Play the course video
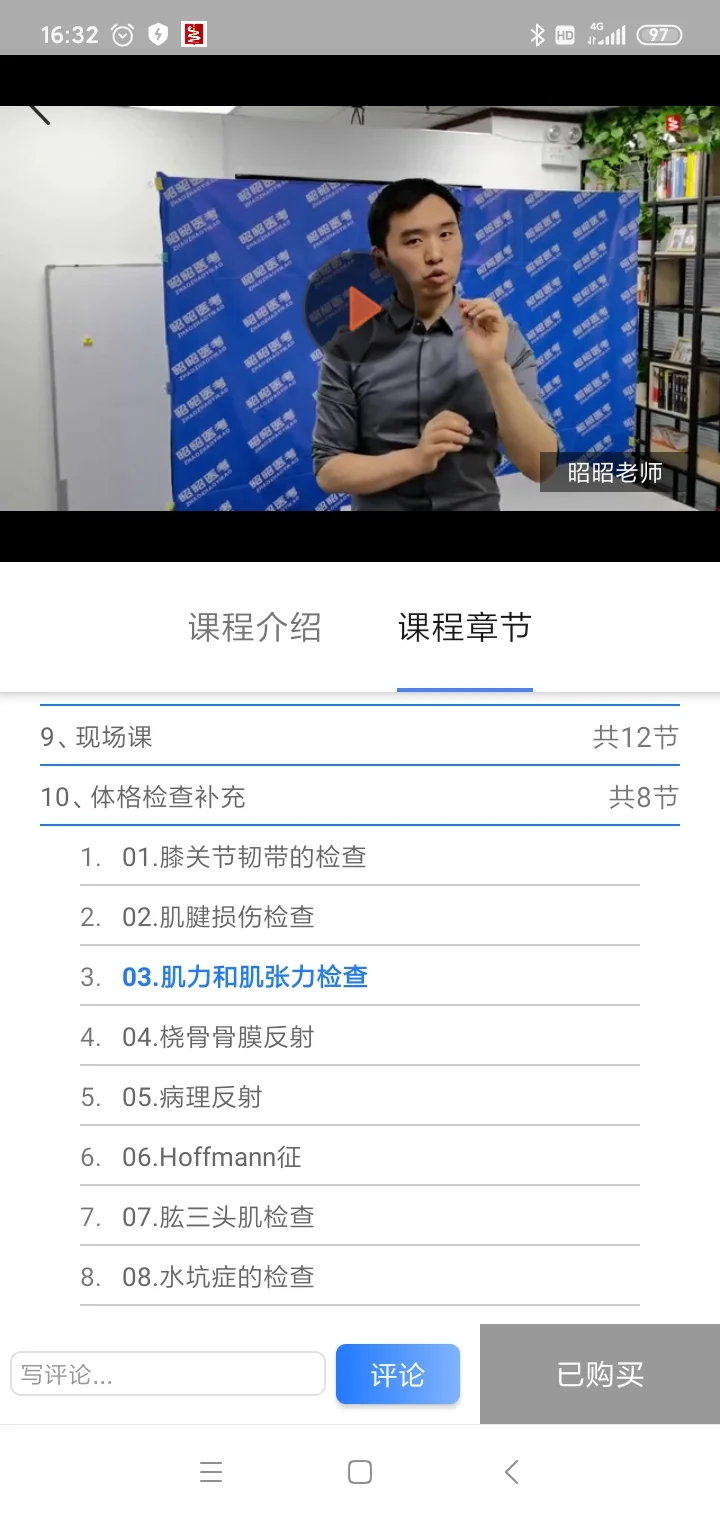720x1520 pixels. (x=360, y=305)
